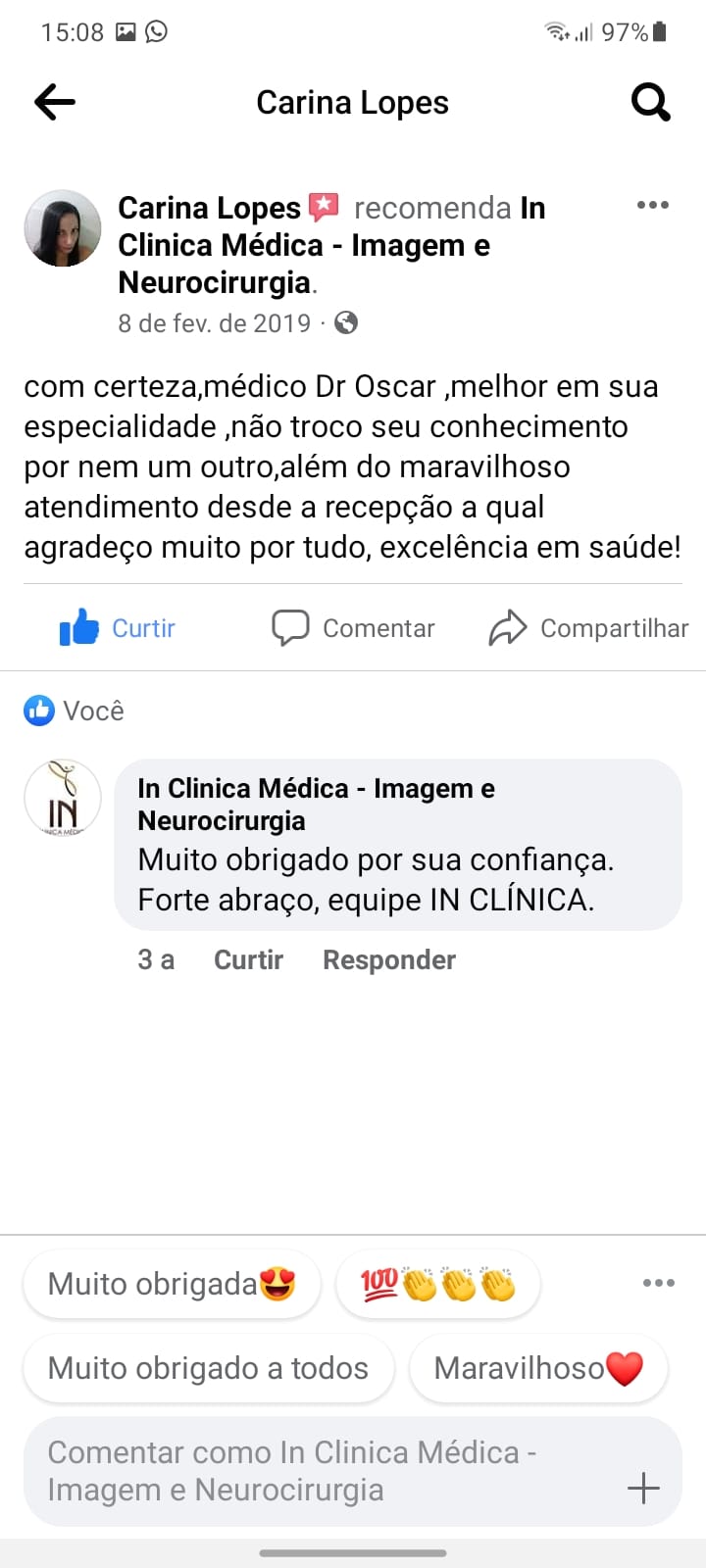
Task: Reply to the clinic's comment with Responder
Action: point(389,959)
